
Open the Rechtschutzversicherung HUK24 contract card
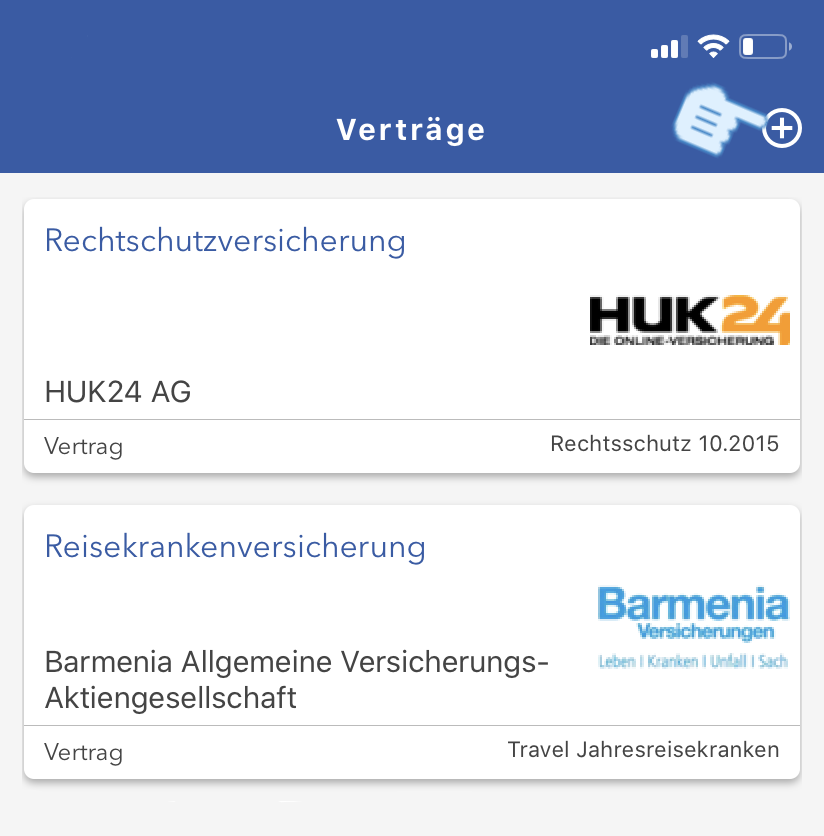(411, 336)
